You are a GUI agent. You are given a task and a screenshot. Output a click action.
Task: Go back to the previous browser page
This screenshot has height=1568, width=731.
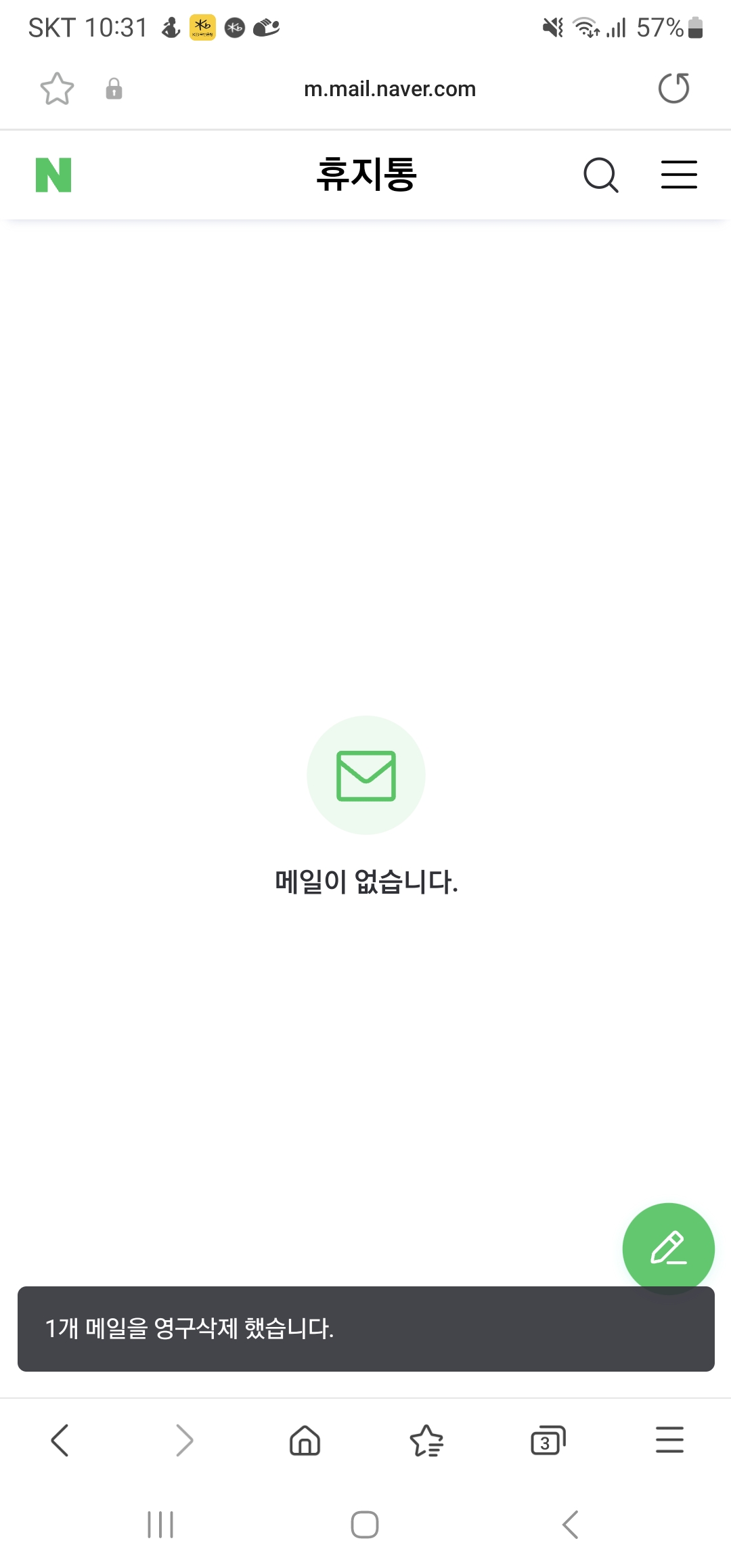pyautogui.click(x=60, y=1439)
